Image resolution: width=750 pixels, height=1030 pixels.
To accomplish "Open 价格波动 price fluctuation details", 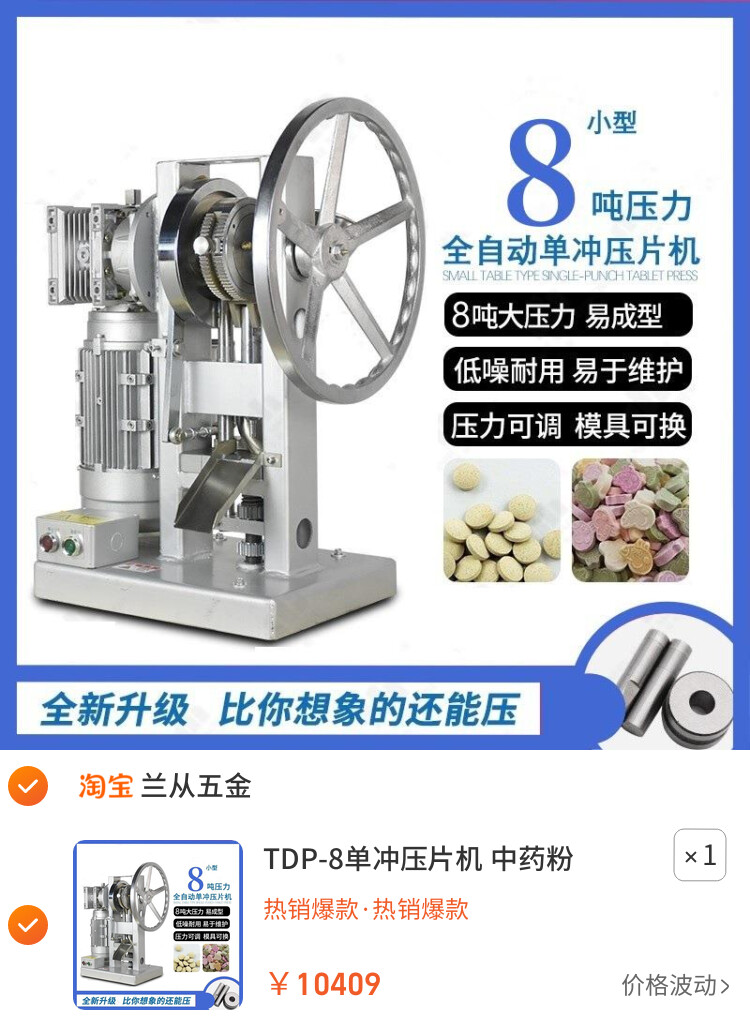I will (x=675, y=985).
